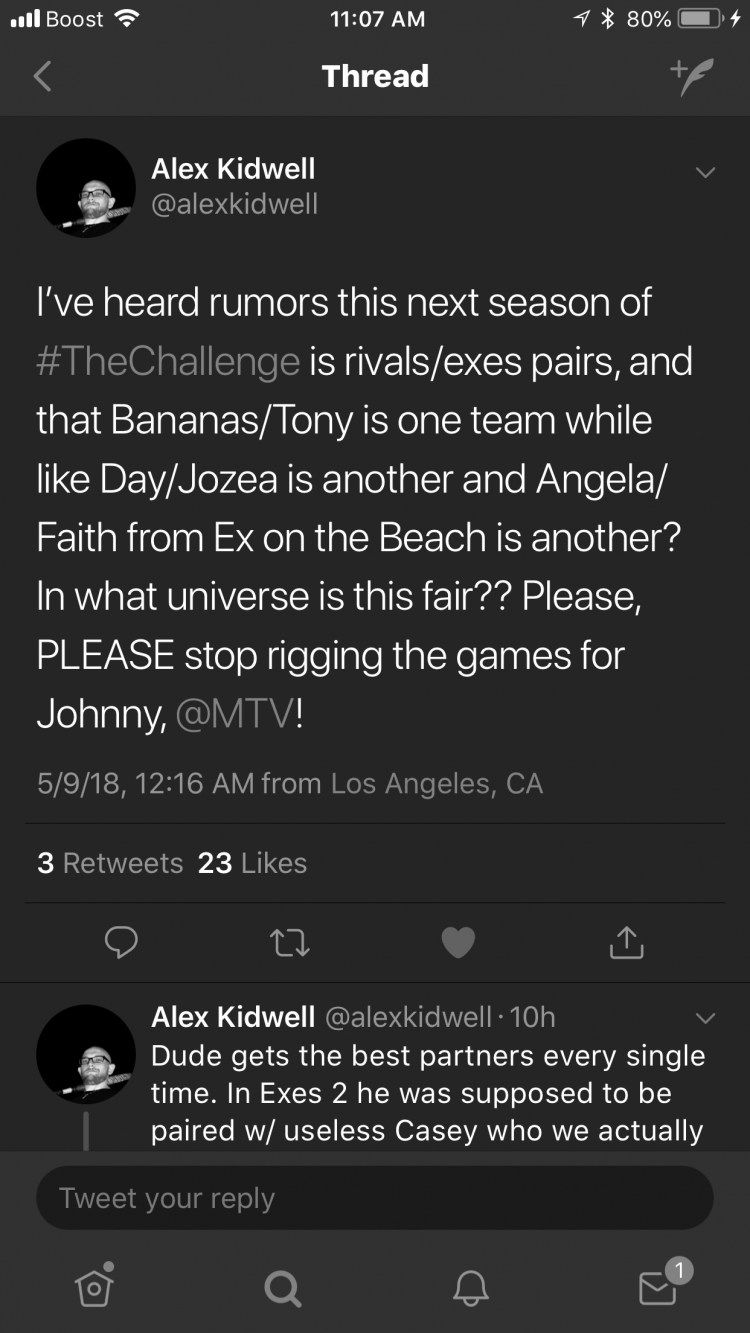View the 23 Likes list
Viewport: 750px width, 1333px height.
252,863
